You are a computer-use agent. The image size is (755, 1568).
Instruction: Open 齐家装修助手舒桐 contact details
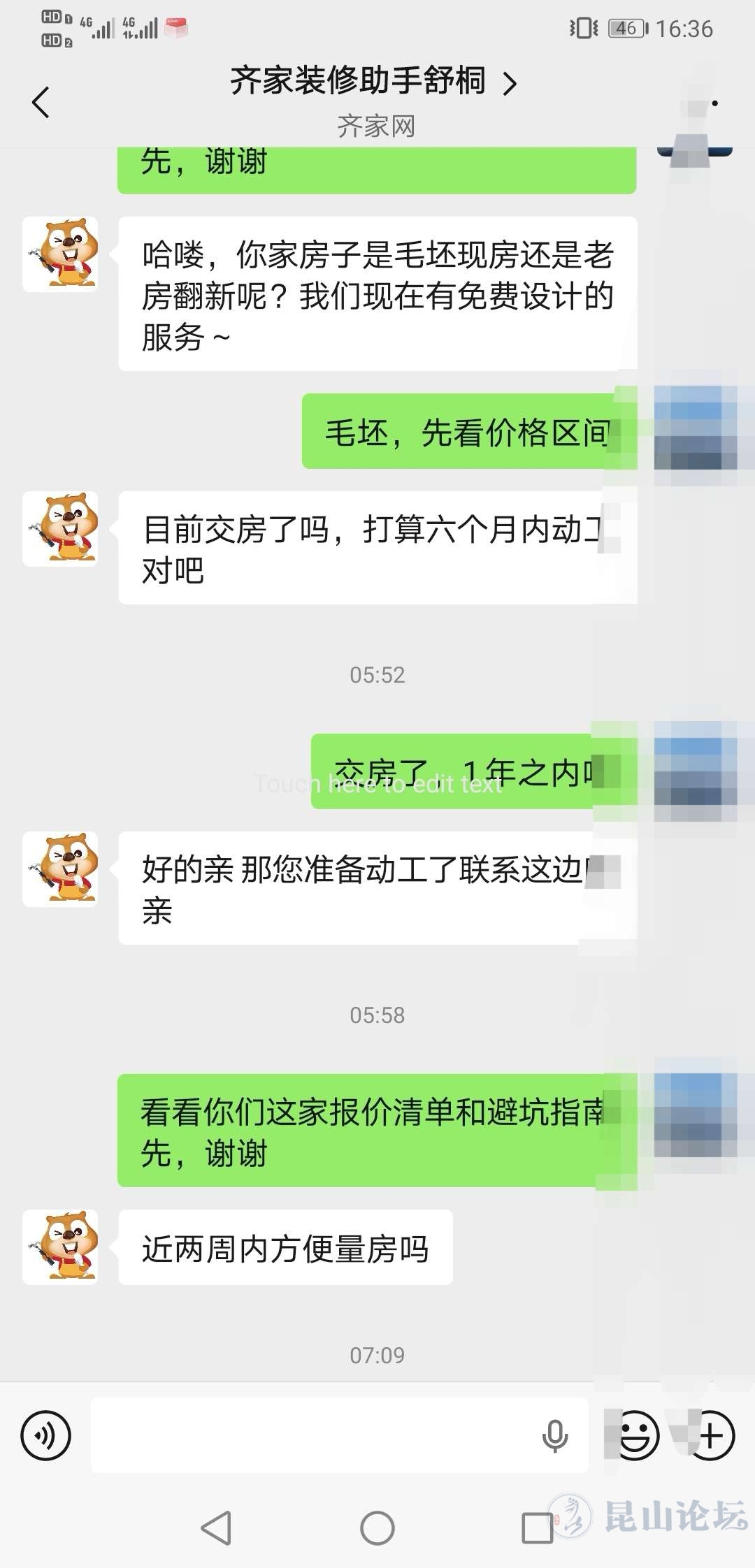(373, 82)
